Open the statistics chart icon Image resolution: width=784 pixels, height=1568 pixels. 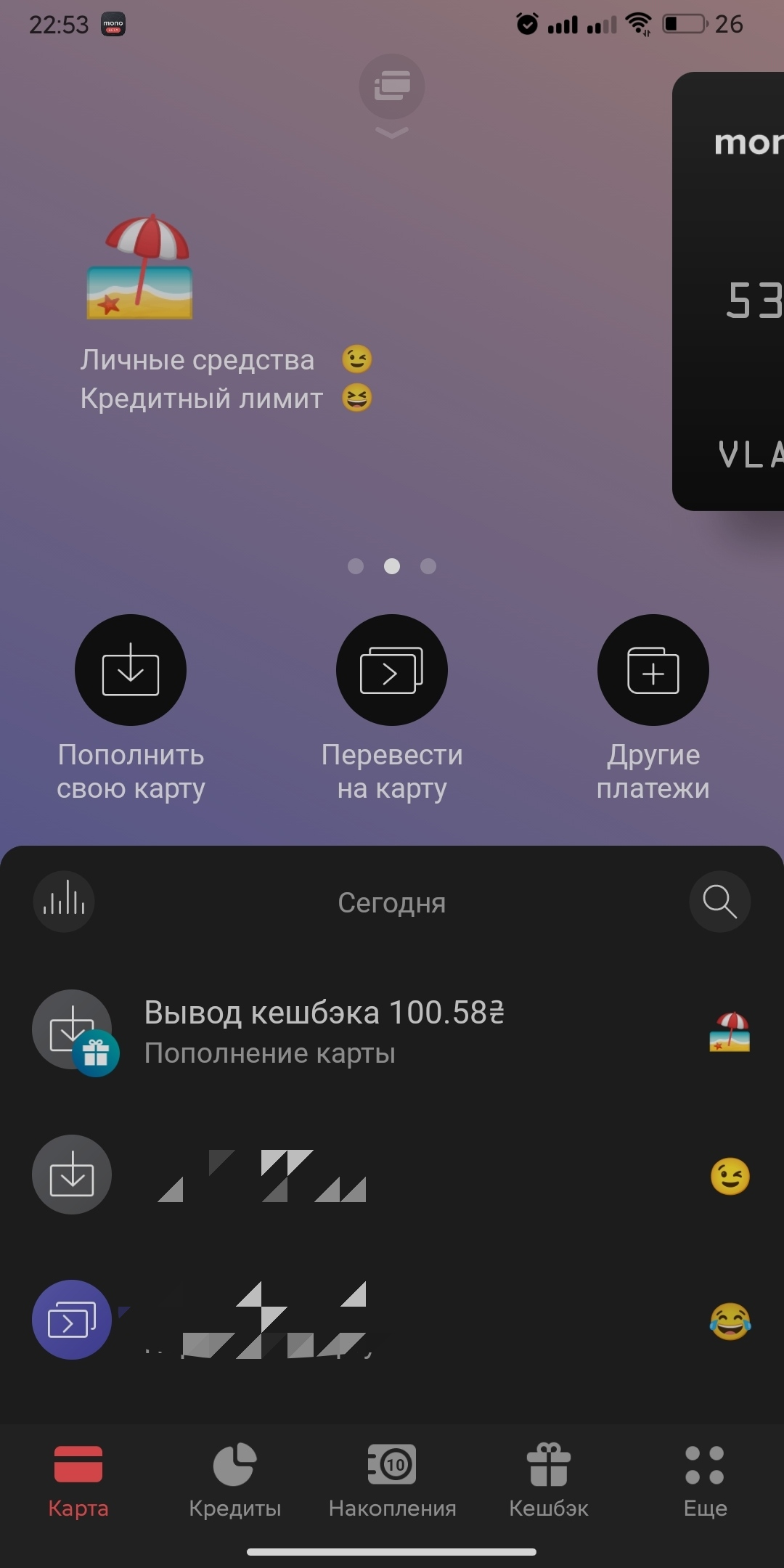[x=64, y=902]
